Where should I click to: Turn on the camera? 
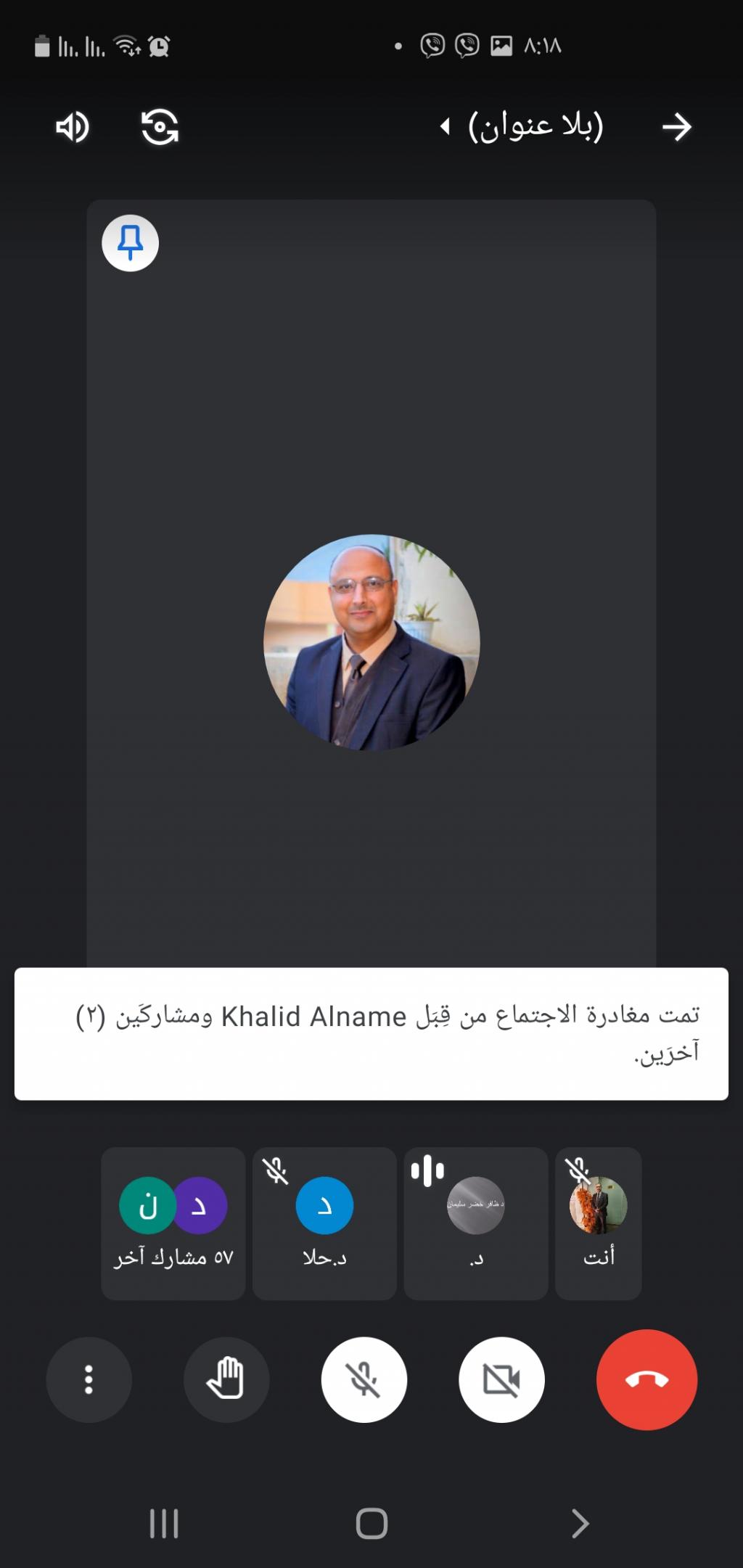(x=501, y=1379)
